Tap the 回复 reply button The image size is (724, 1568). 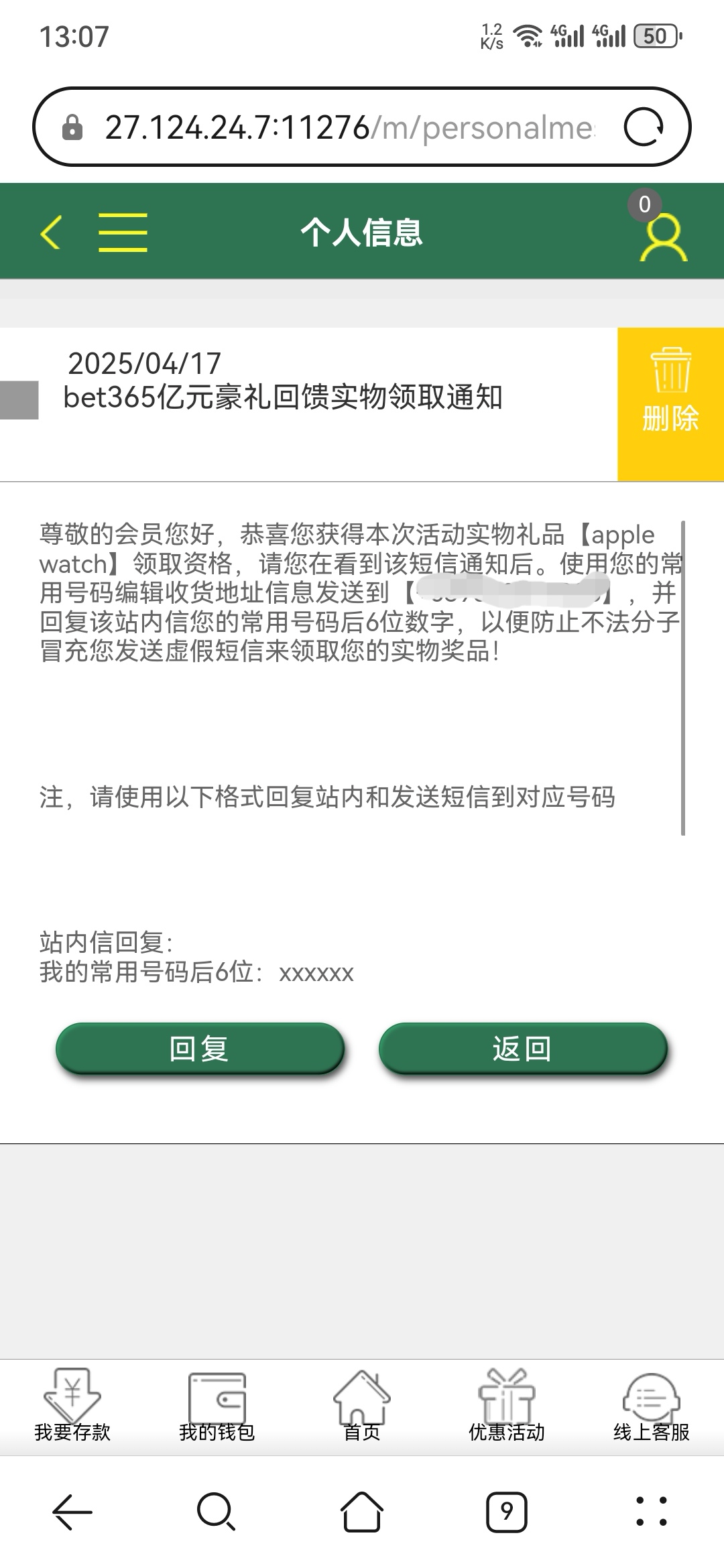(x=200, y=1048)
